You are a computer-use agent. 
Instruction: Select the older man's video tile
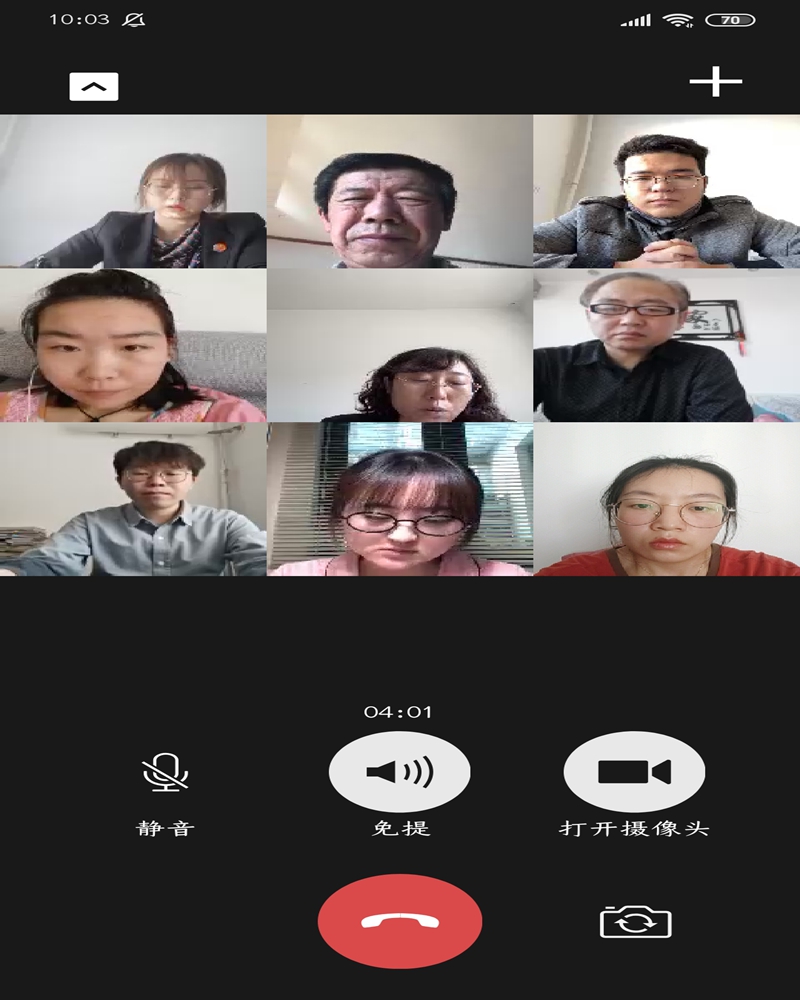coord(400,191)
